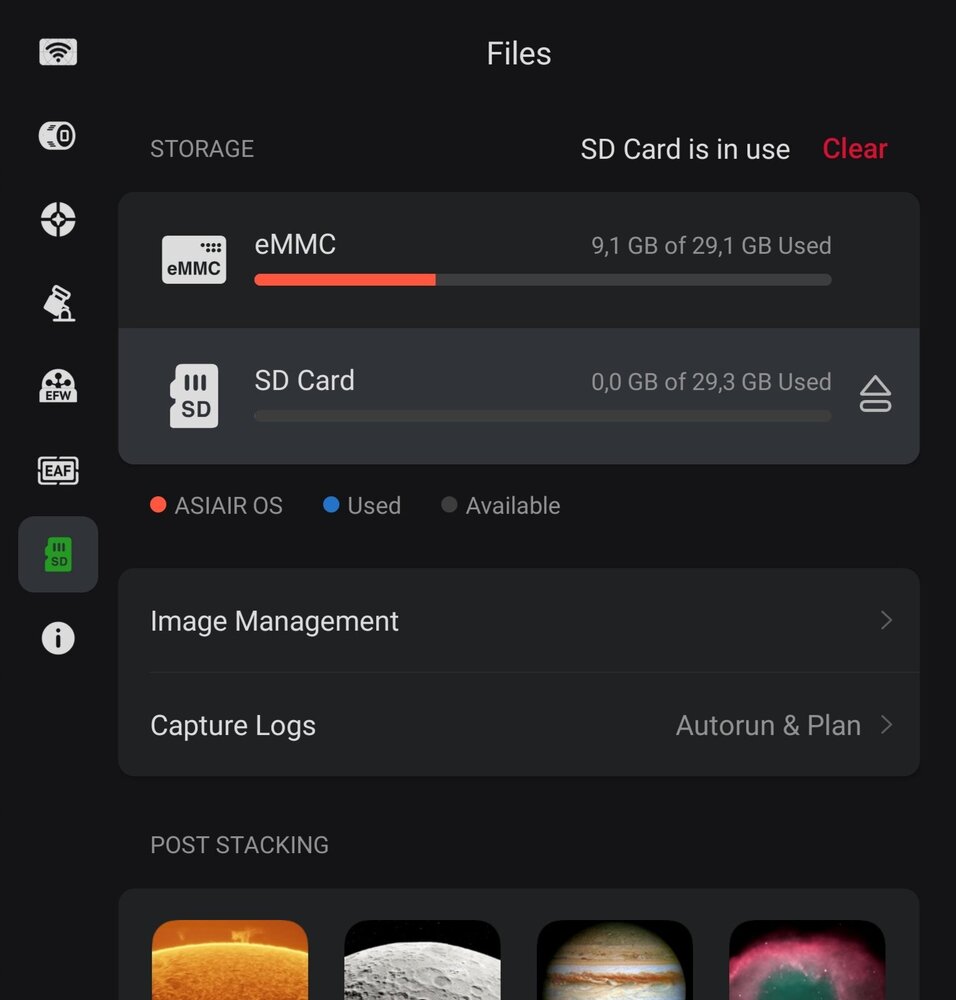This screenshot has width=956, height=1000.
Task: Select the EAF focuser icon
Action: (x=57, y=470)
